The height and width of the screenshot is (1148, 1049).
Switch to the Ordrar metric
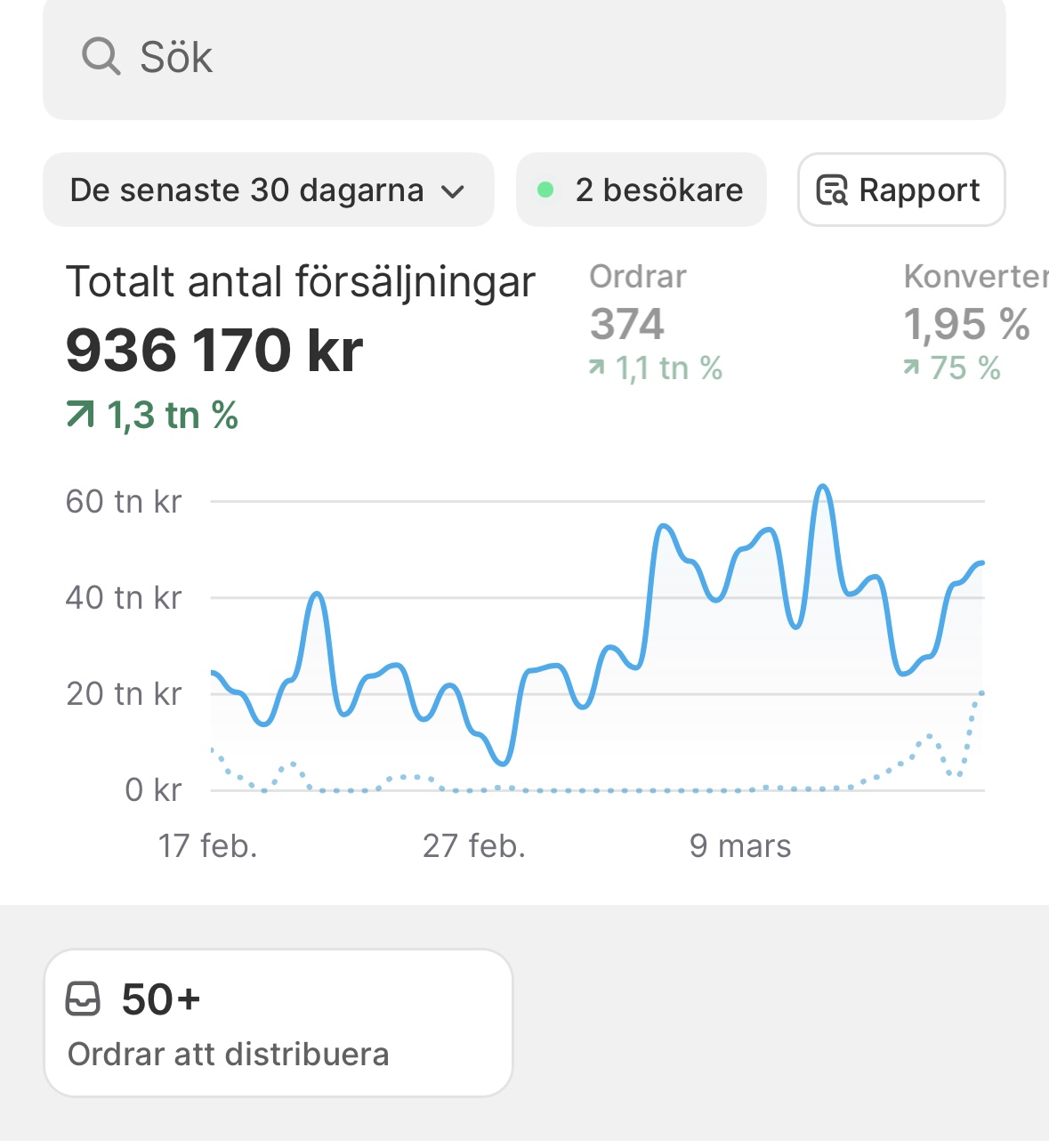click(x=655, y=324)
